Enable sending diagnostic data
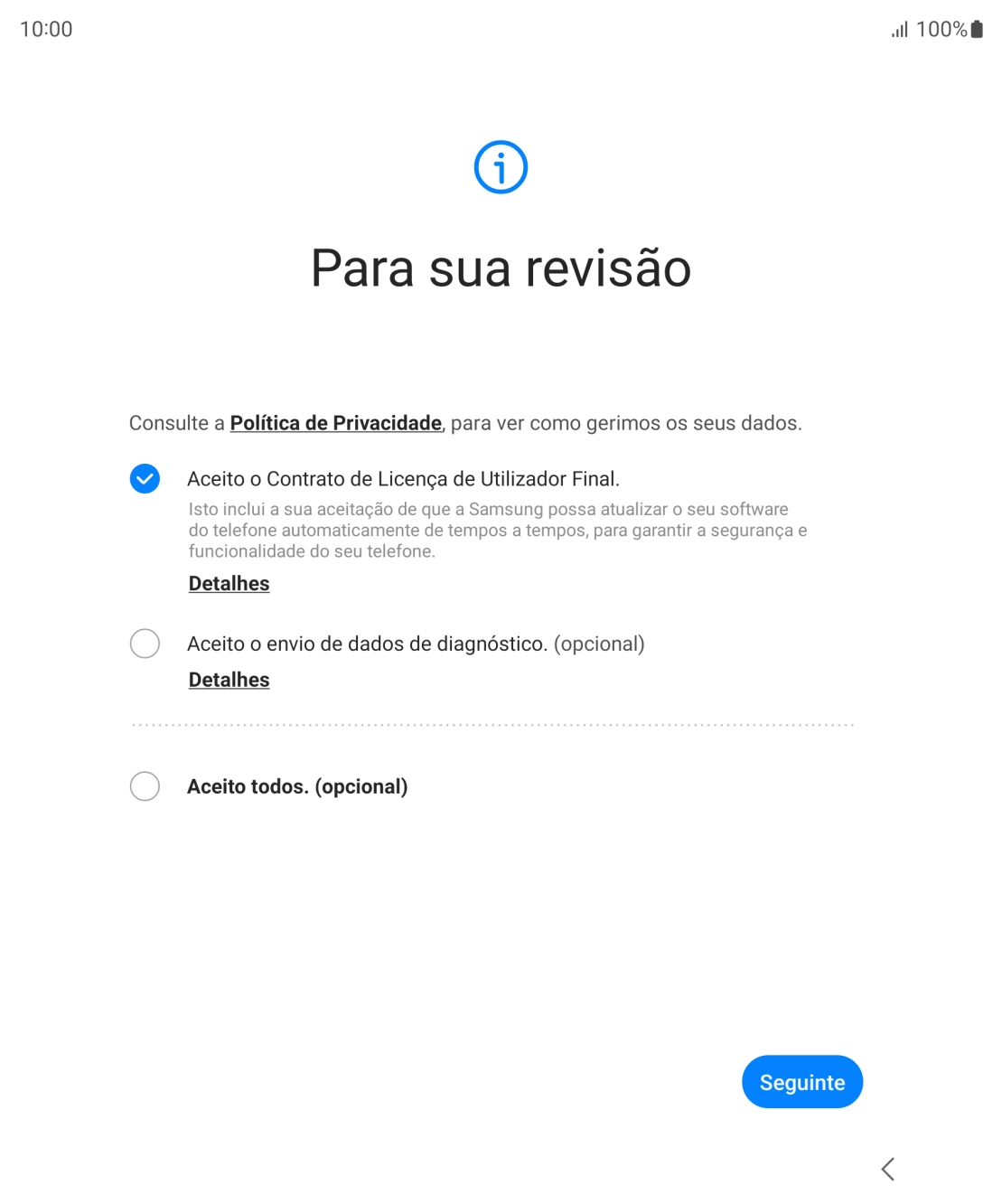The width and height of the screenshot is (1002, 1204). point(145,644)
